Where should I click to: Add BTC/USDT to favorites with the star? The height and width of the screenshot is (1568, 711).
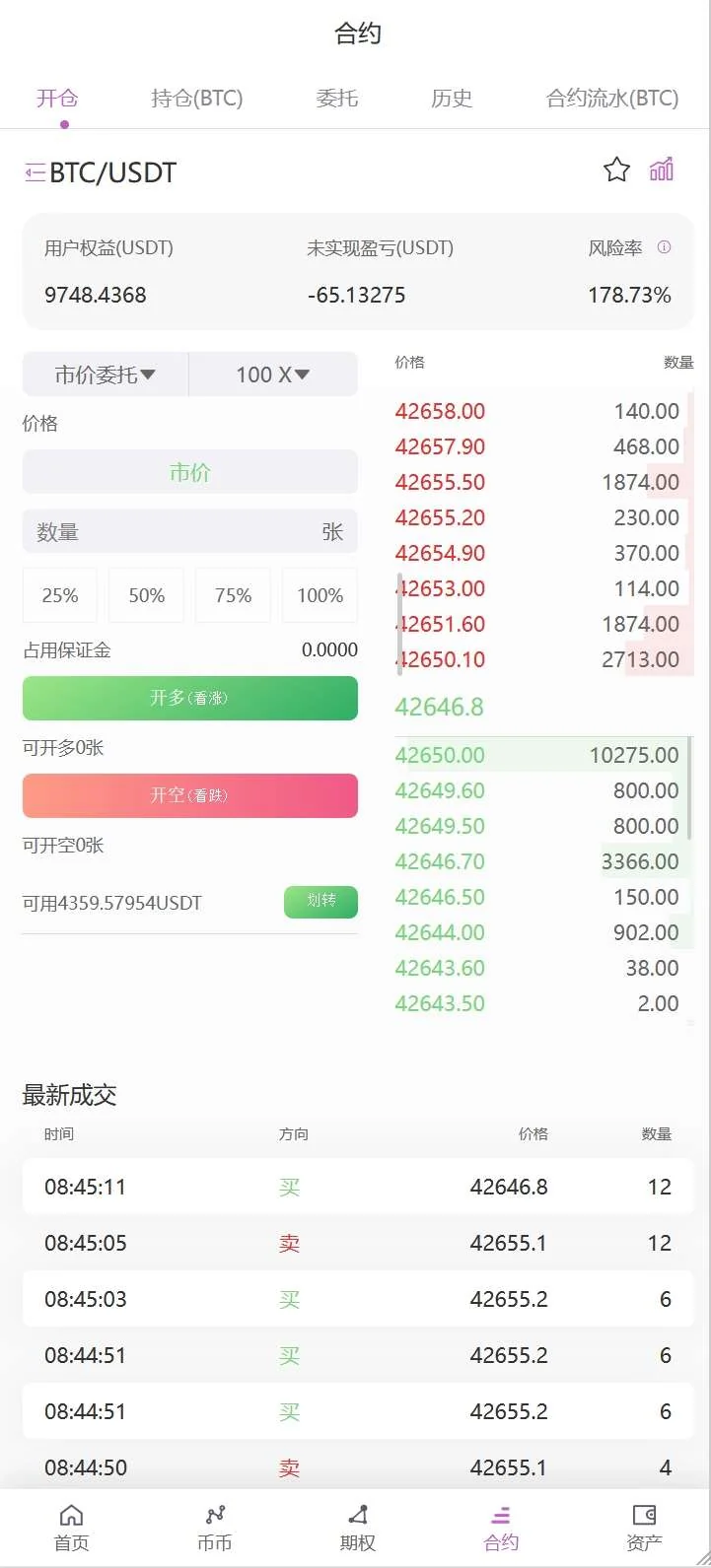click(x=616, y=170)
